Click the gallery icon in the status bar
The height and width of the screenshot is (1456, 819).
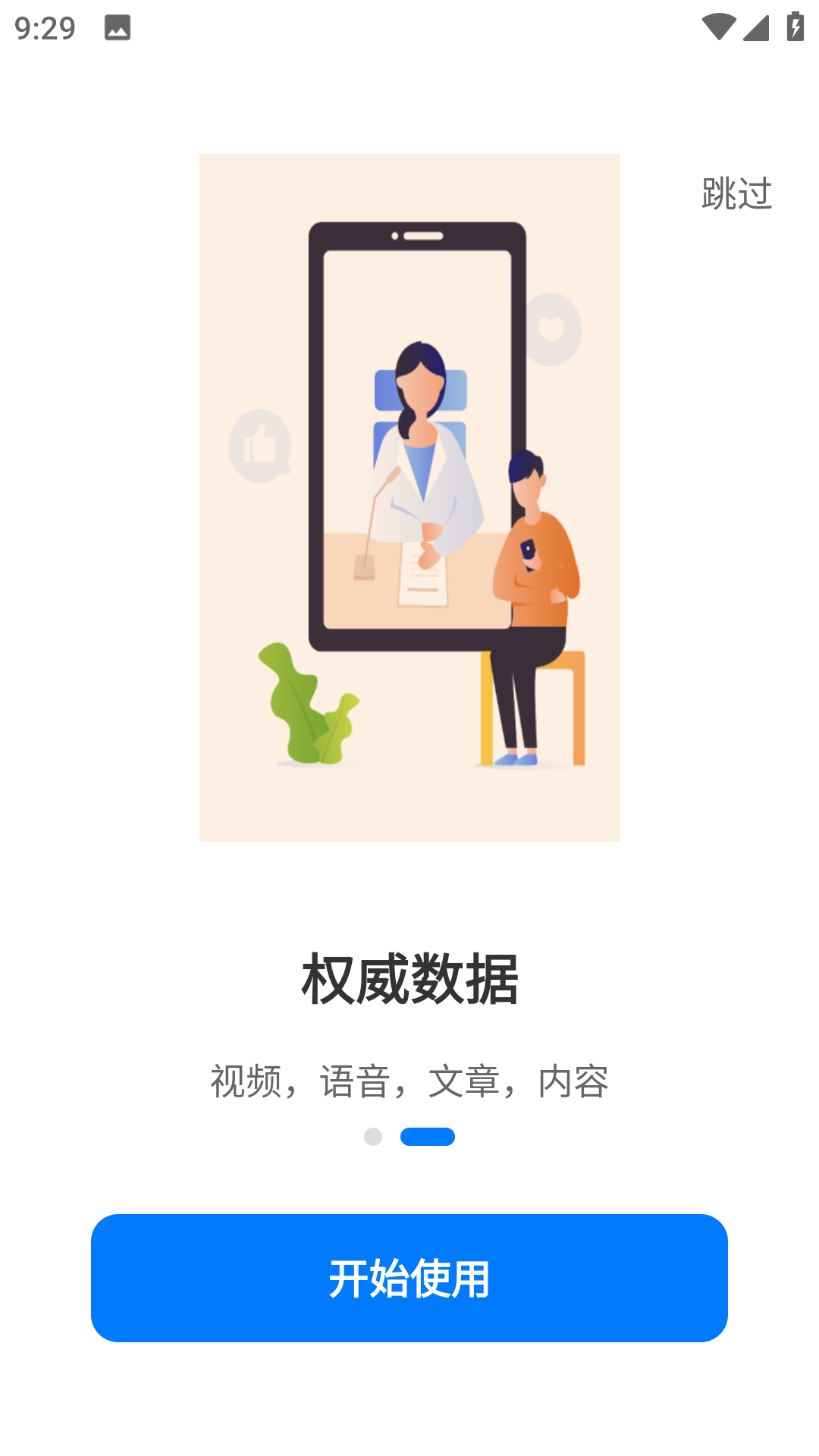(117, 29)
